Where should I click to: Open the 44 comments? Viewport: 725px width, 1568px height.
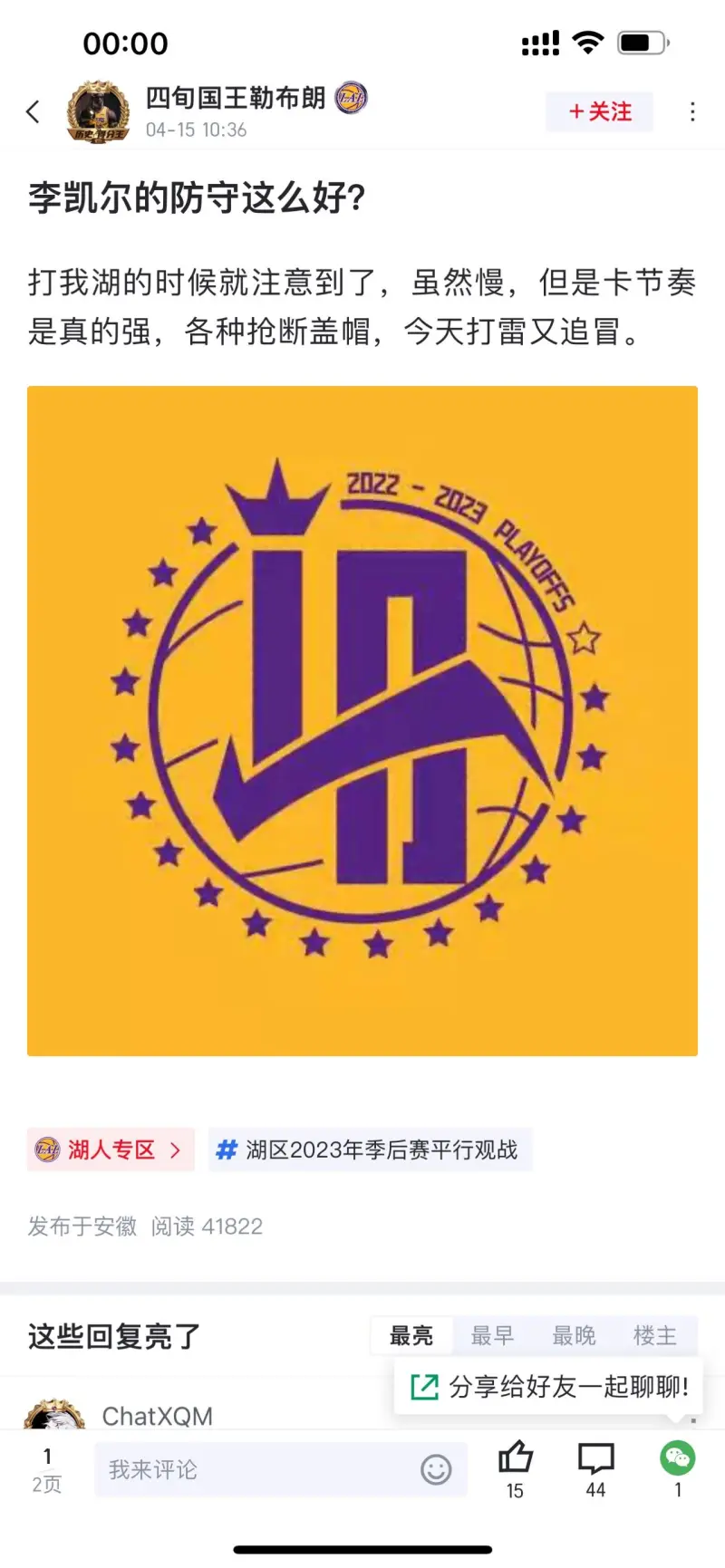pos(595,1467)
